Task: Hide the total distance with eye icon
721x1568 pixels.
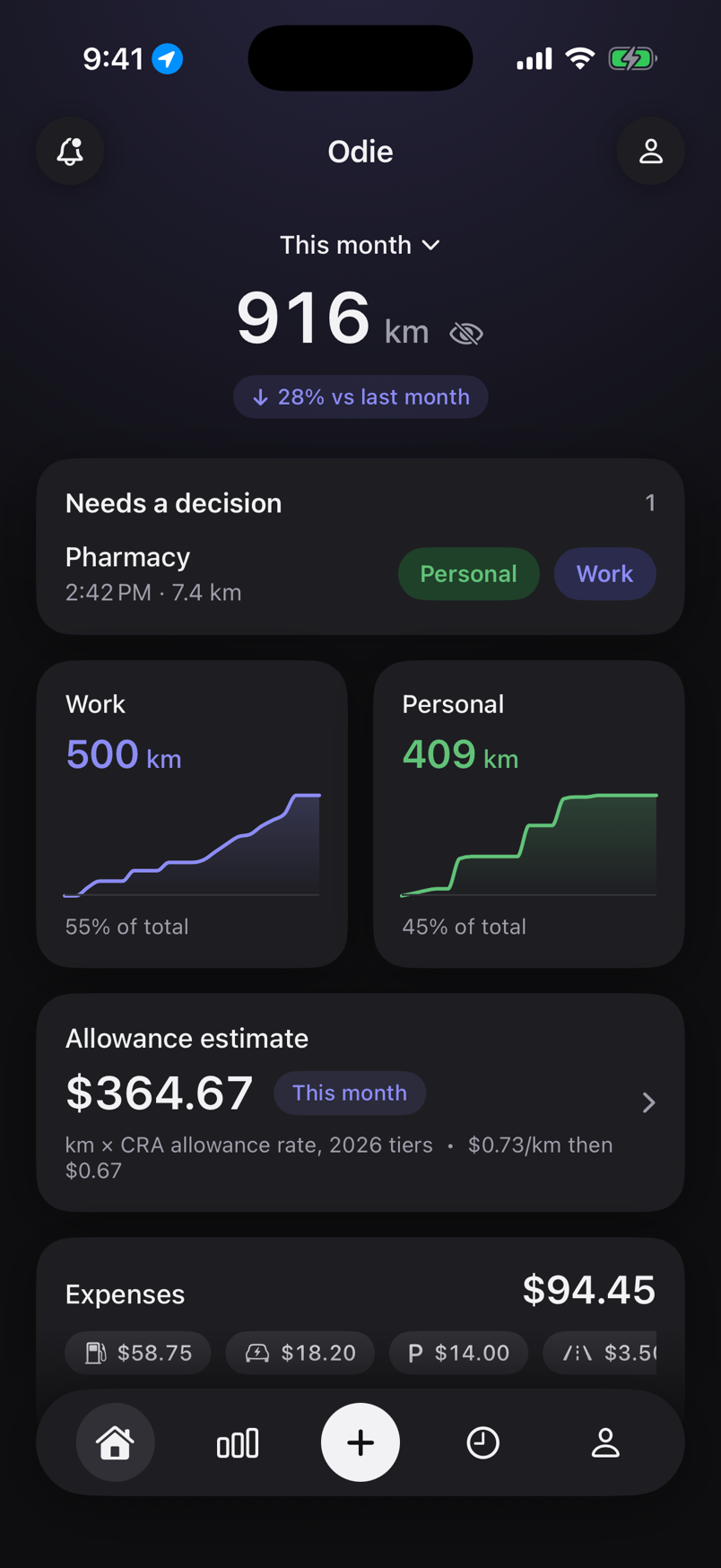Action: 466,334
